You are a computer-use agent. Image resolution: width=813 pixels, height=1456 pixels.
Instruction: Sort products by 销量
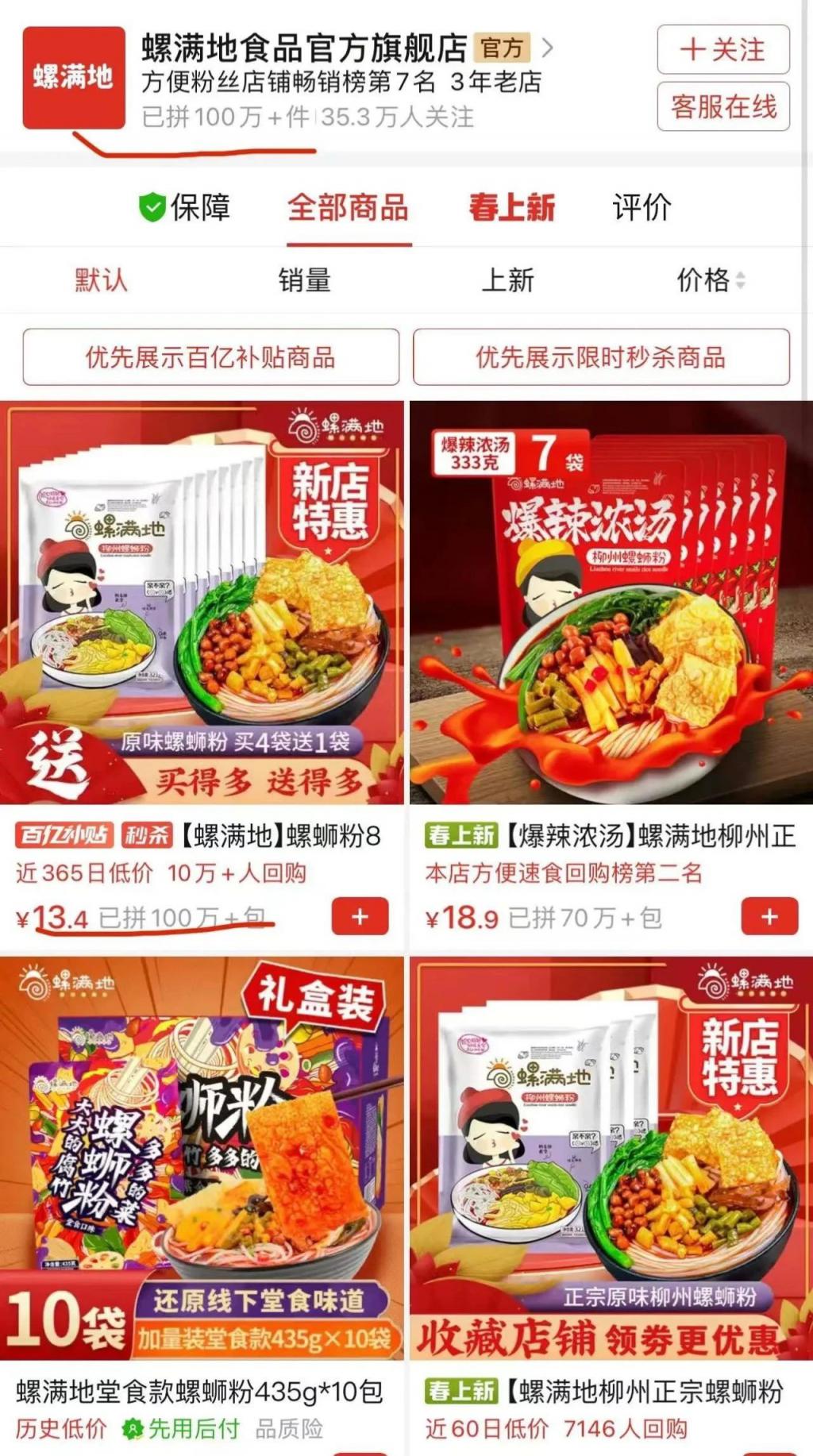304,280
